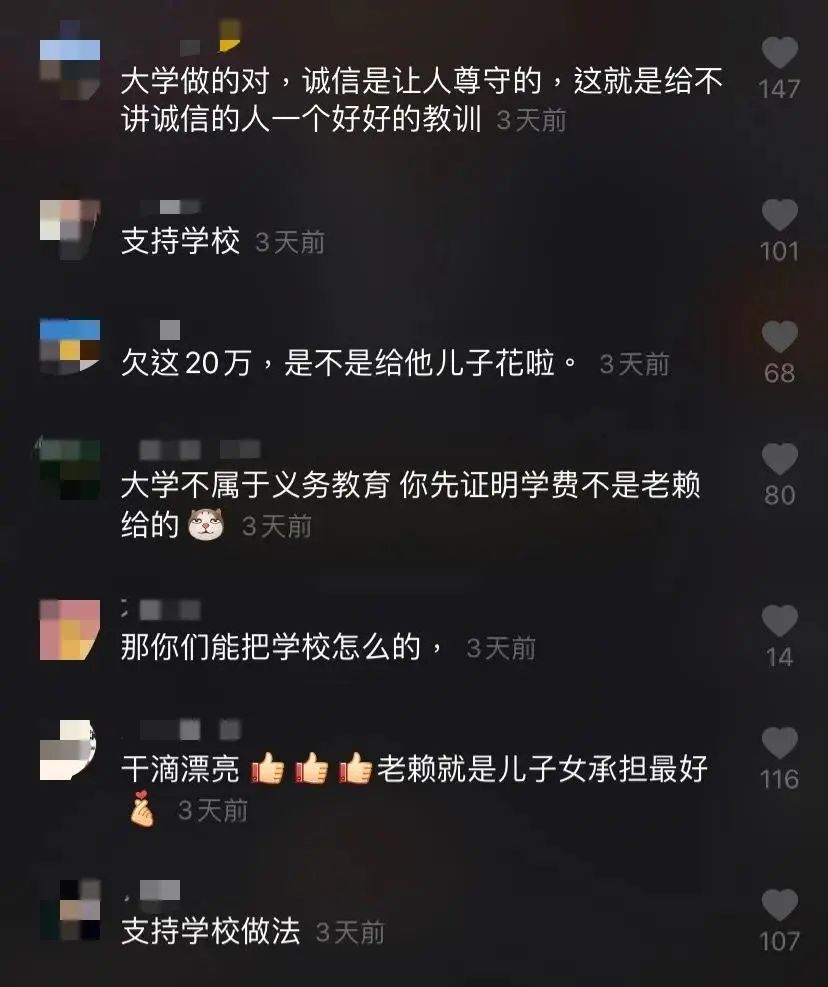Viewport: 828px width, 987px height.
Task: Like the comment 大学不属于义务教育
Action: [779, 459]
